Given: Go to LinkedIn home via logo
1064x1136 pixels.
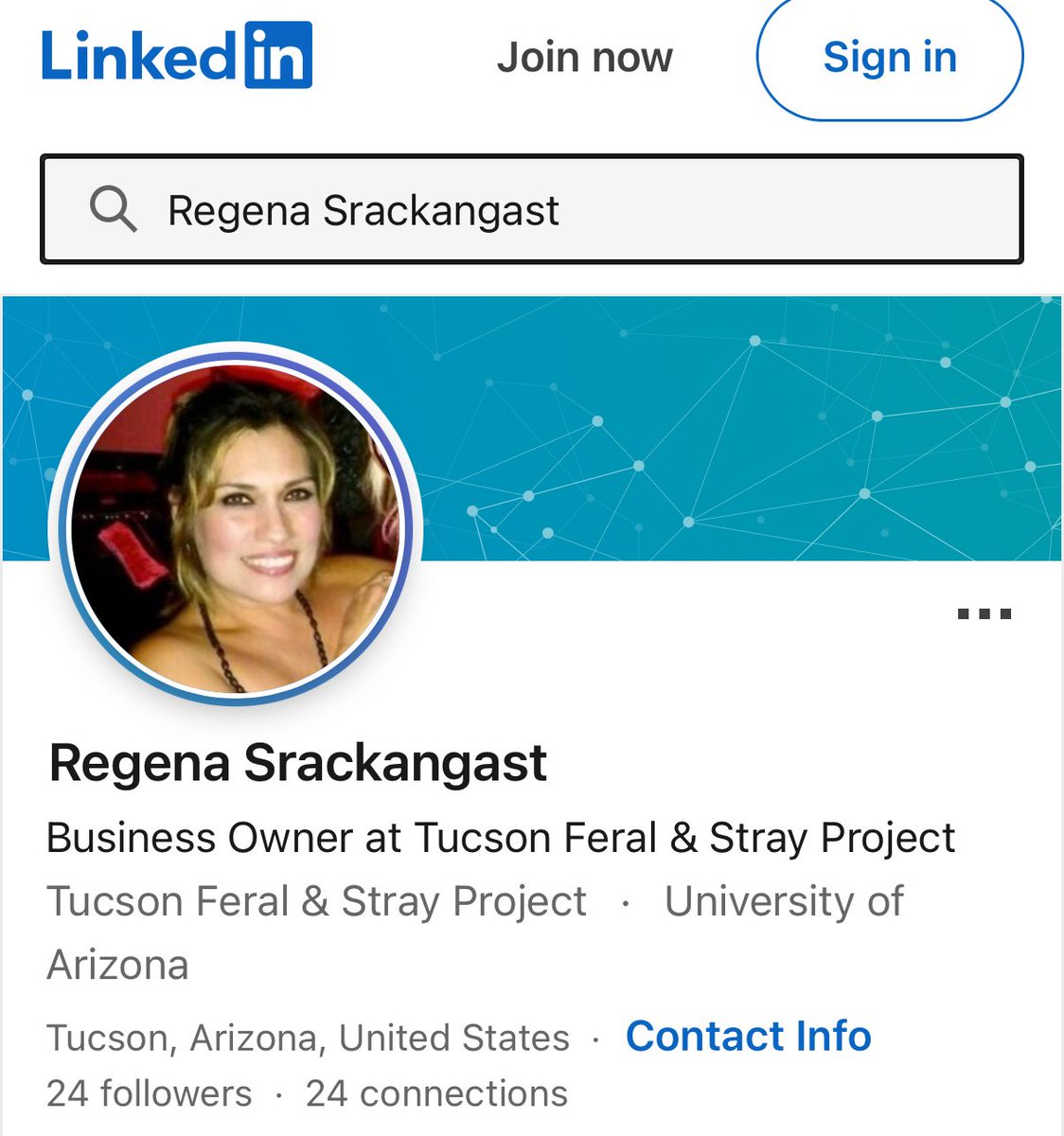Looking at the screenshot, I should (x=177, y=57).
